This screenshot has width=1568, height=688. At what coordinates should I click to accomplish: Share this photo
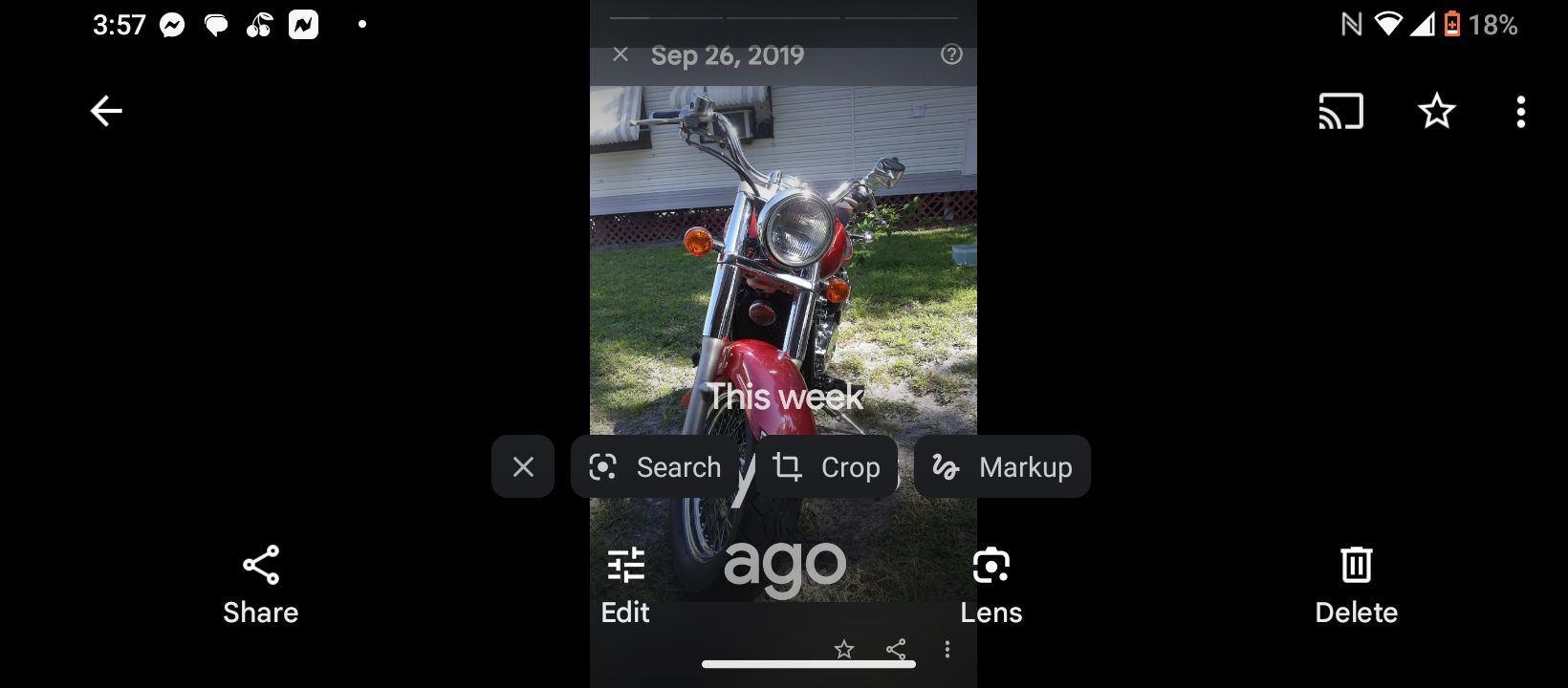(x=260, y=585)
